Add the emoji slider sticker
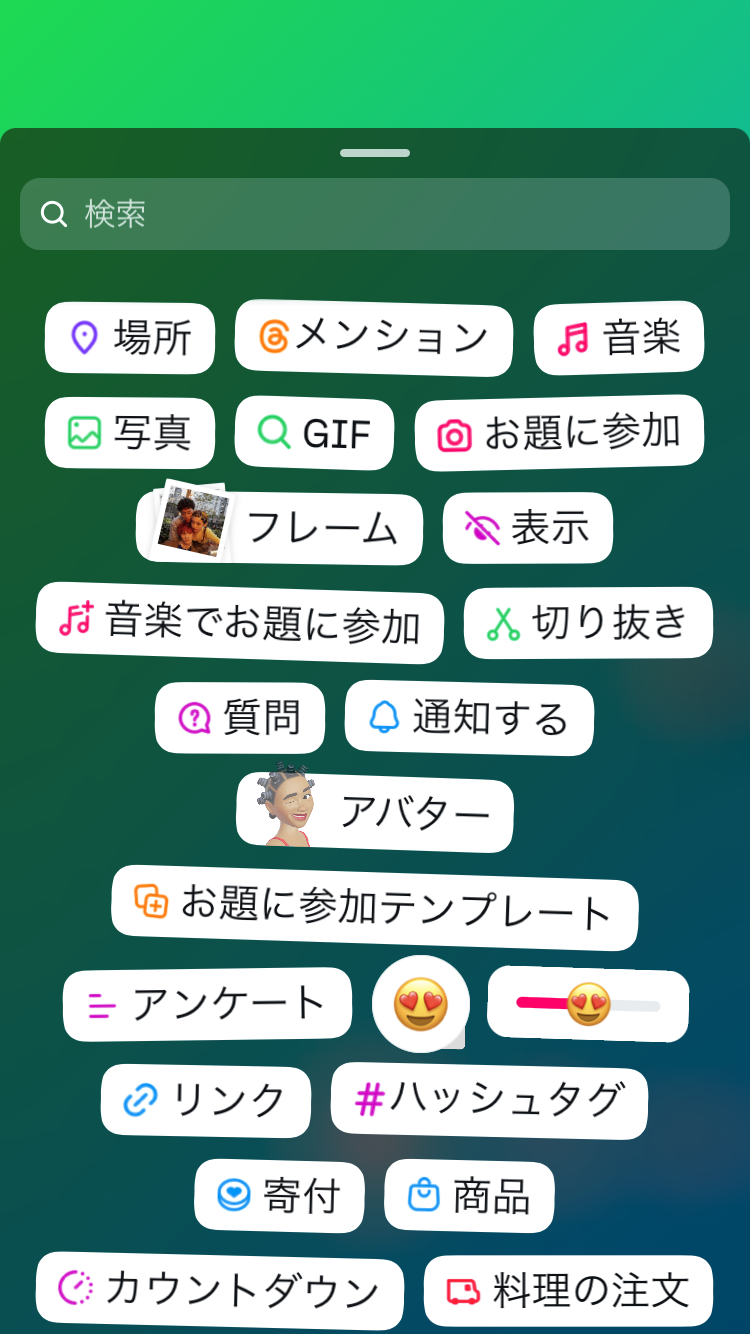Viewport: 750px width, 1334px height. (588, 1004)
